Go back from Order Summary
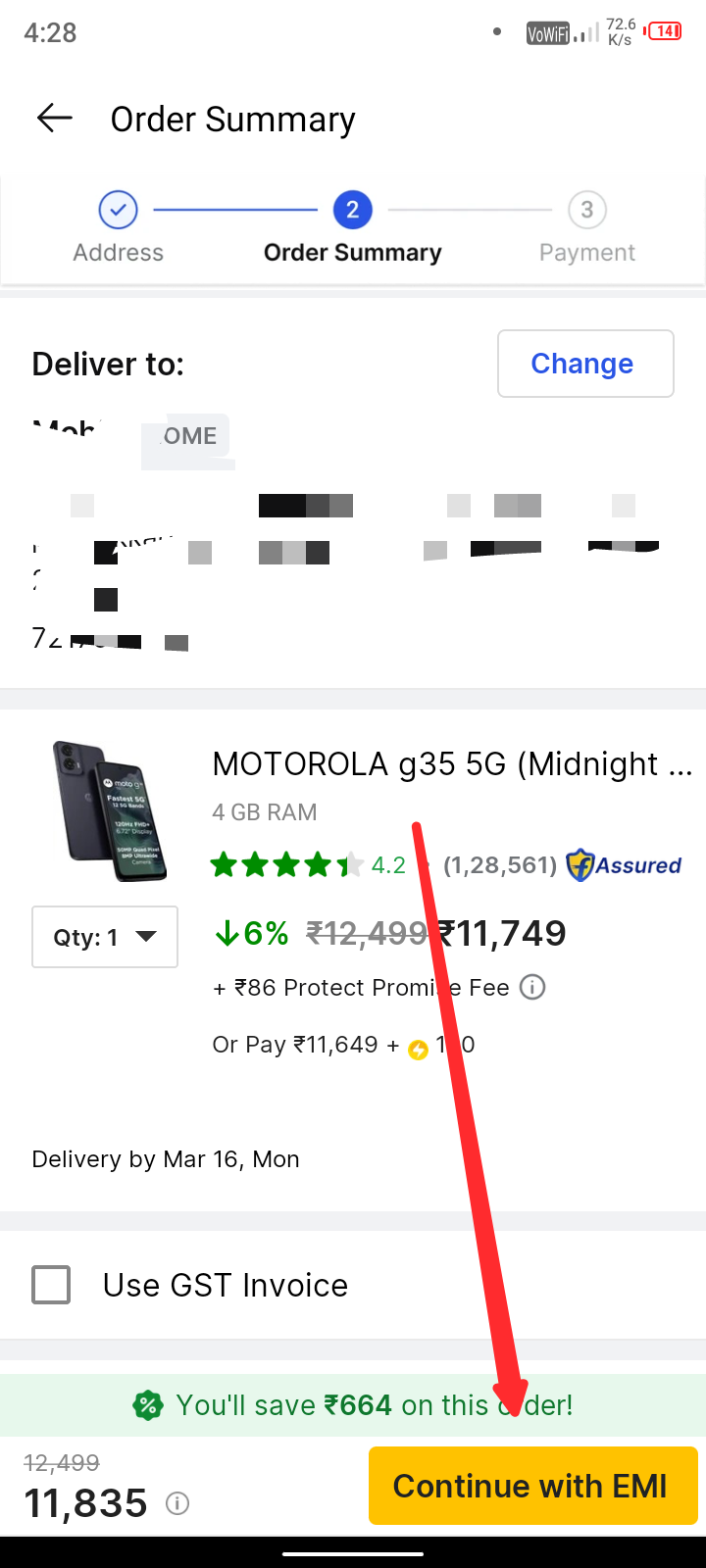The height and width of the screenshot is (1568, 706). click(x=55, y=119)
